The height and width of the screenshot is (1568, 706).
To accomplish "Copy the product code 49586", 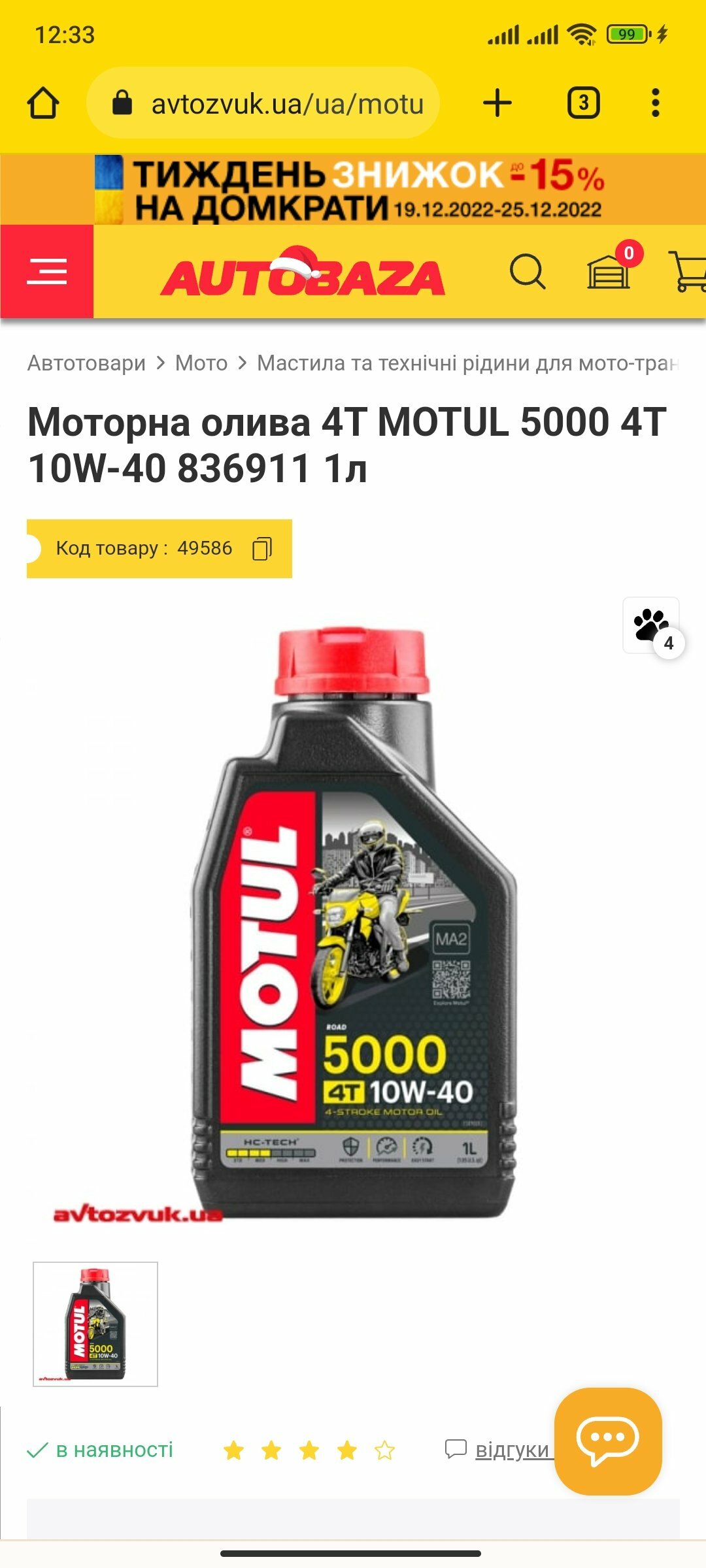I will pyautogui.click(x=262, y=549).
